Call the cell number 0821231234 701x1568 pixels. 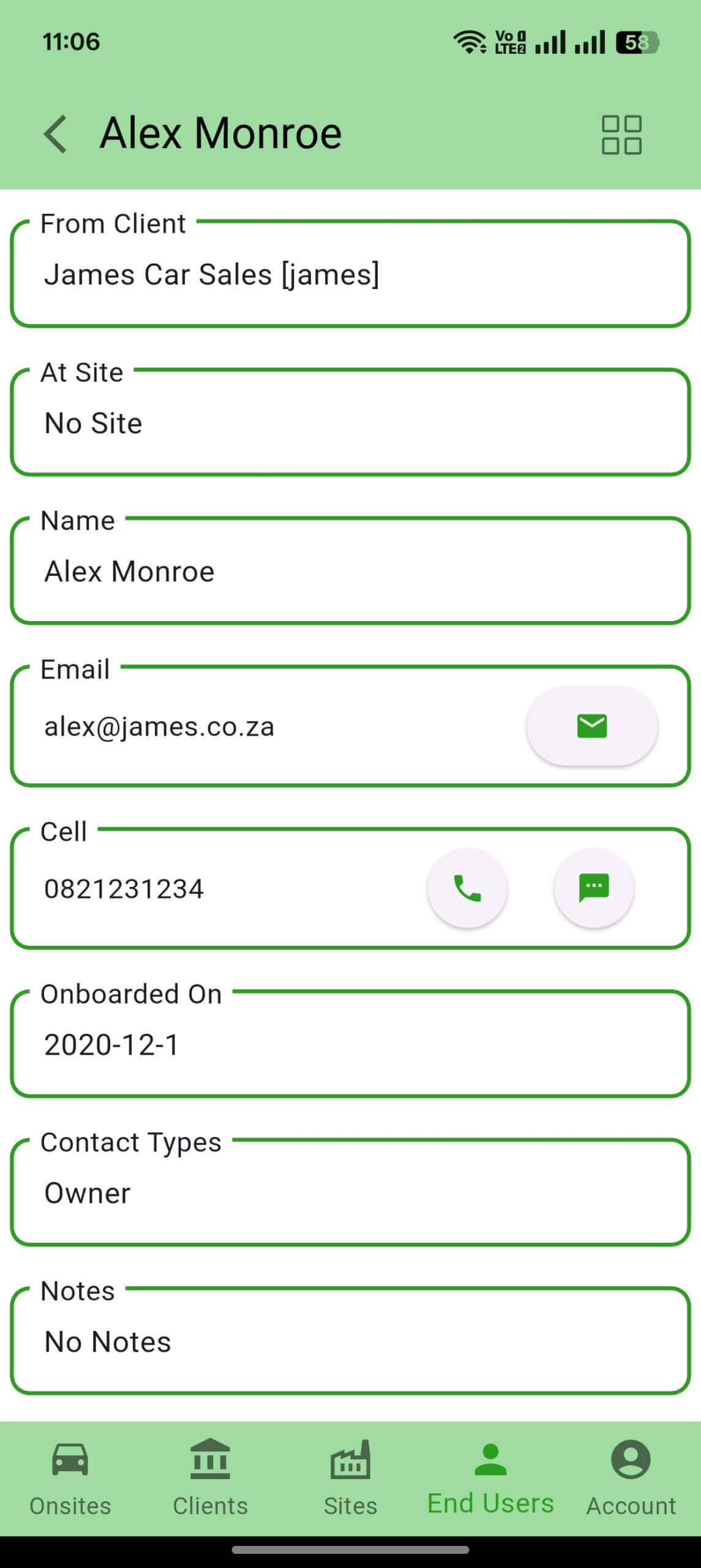(x=467, y=888)
